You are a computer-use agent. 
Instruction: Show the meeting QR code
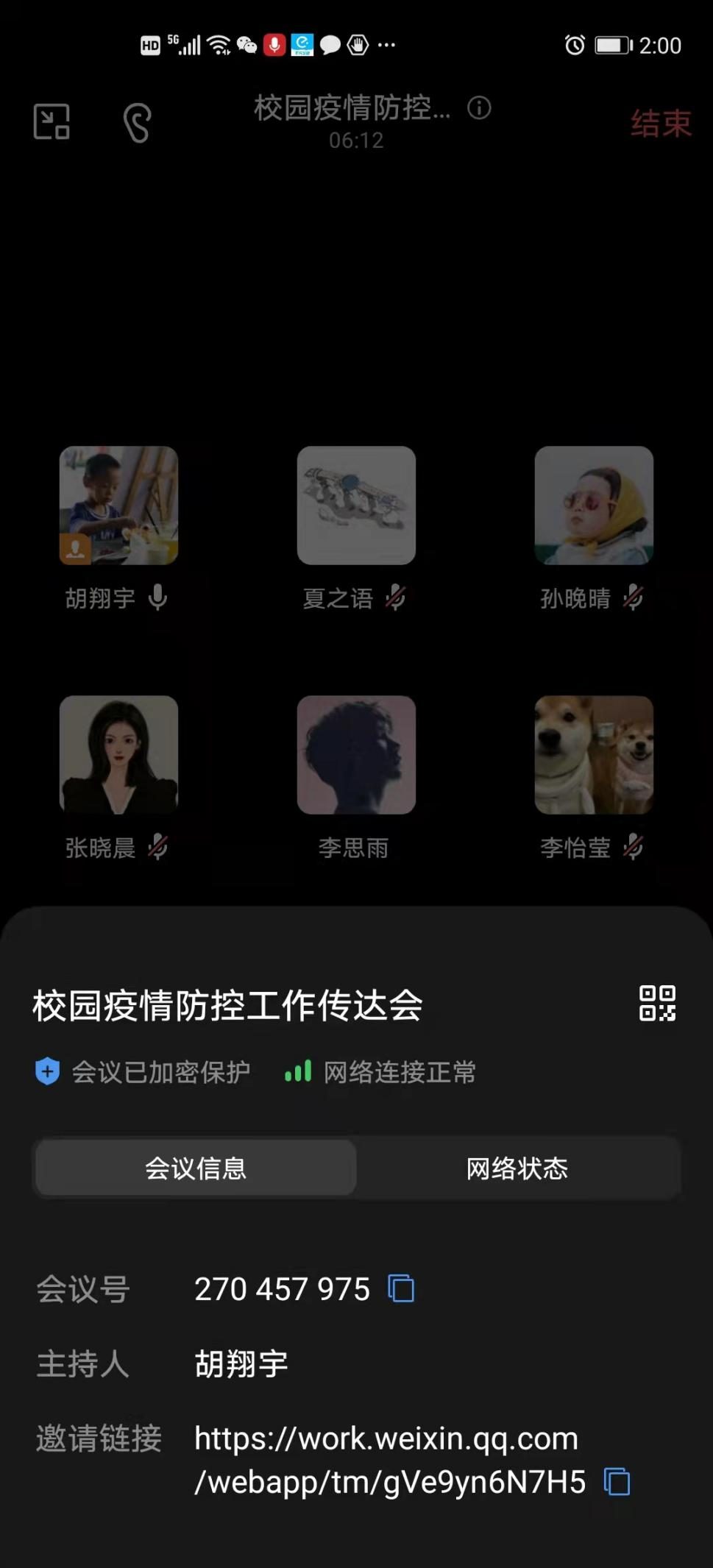pyautogui.click(x=656, y=1004)
